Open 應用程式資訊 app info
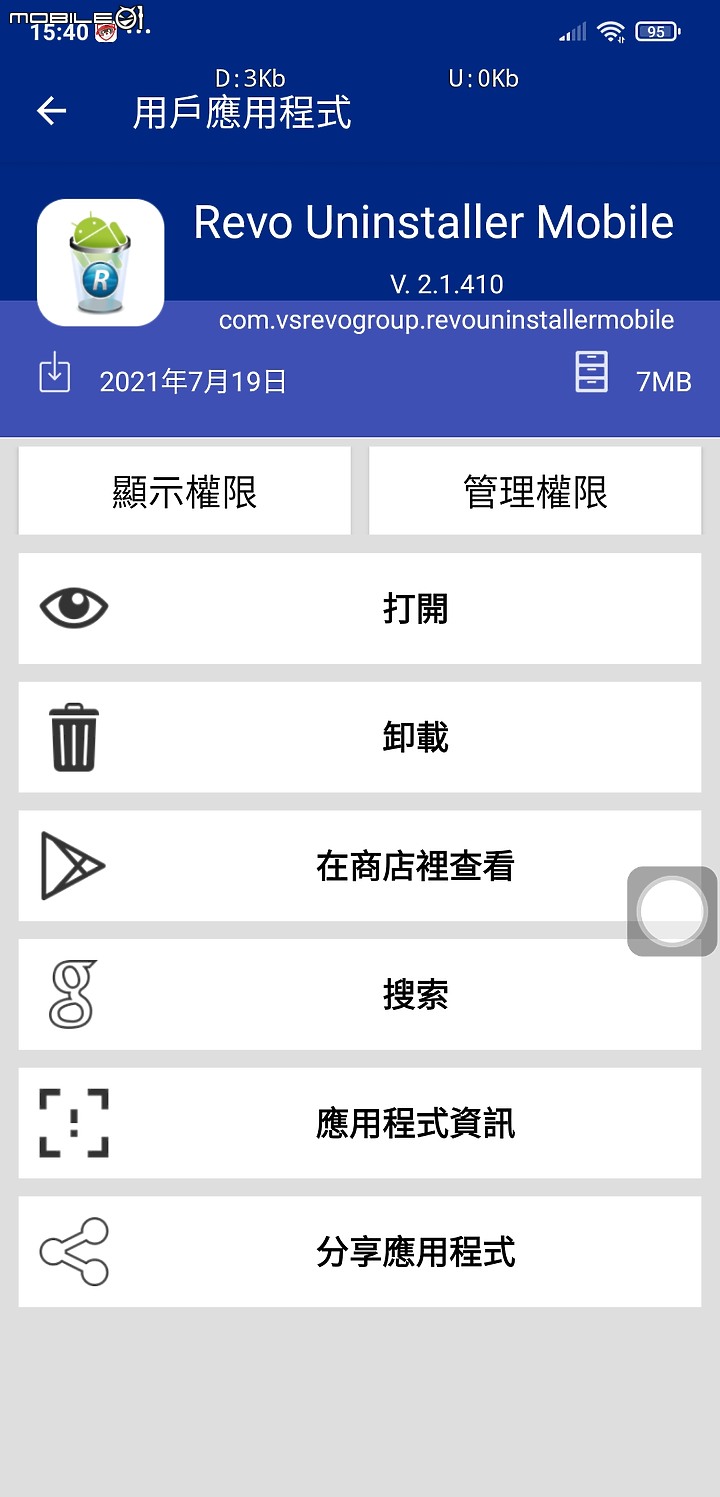Image resolution: width=720 pixels, height=1497 pixels. (360, 1123)
